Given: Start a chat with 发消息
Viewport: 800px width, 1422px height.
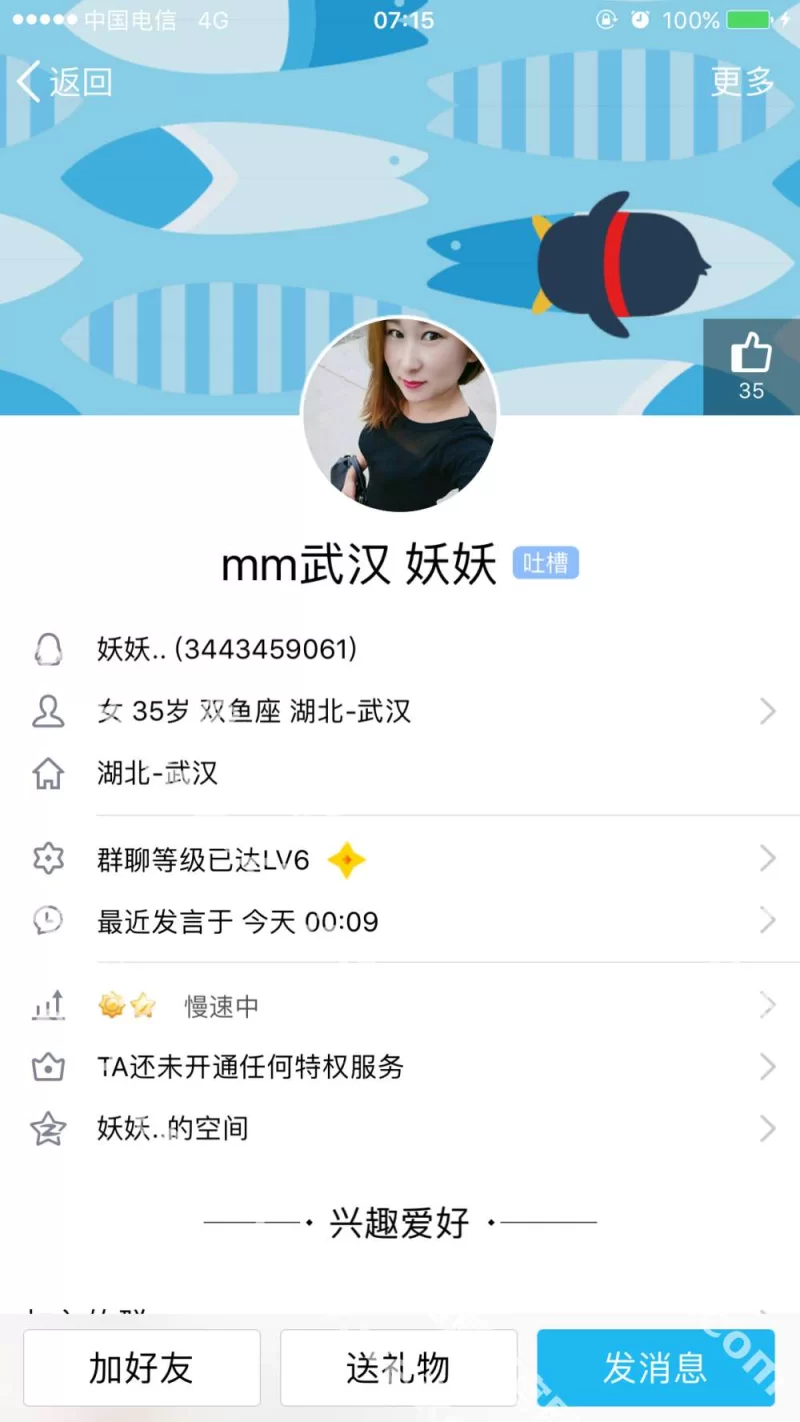Looking at the screenshot, I should coord(655,1368).
